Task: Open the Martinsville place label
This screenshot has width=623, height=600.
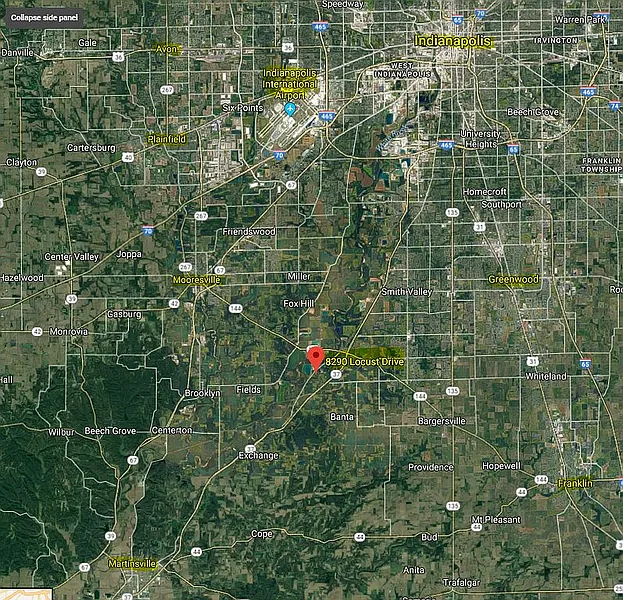Action: 132,564
